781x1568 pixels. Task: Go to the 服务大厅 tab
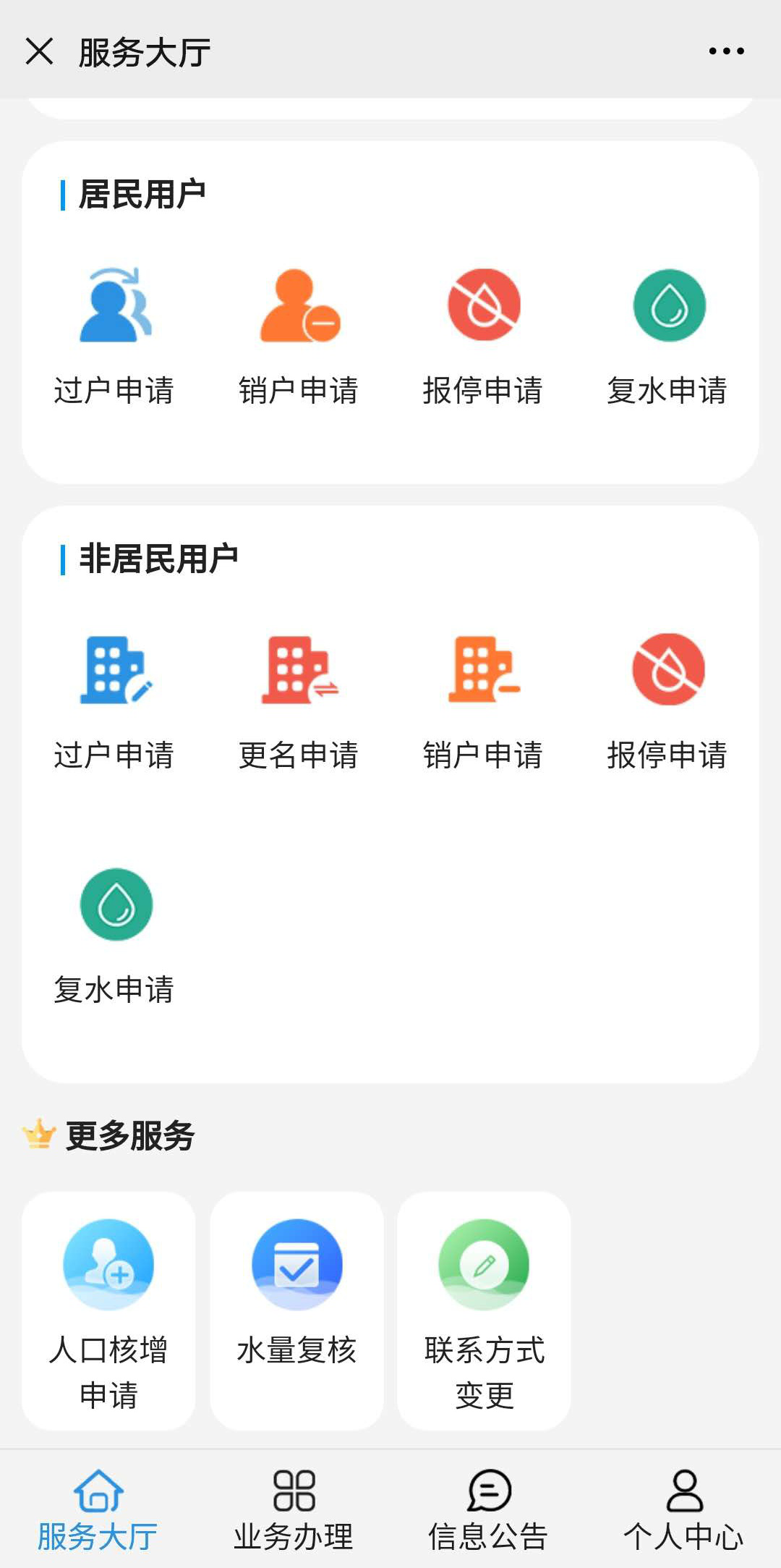(98, 1510)
